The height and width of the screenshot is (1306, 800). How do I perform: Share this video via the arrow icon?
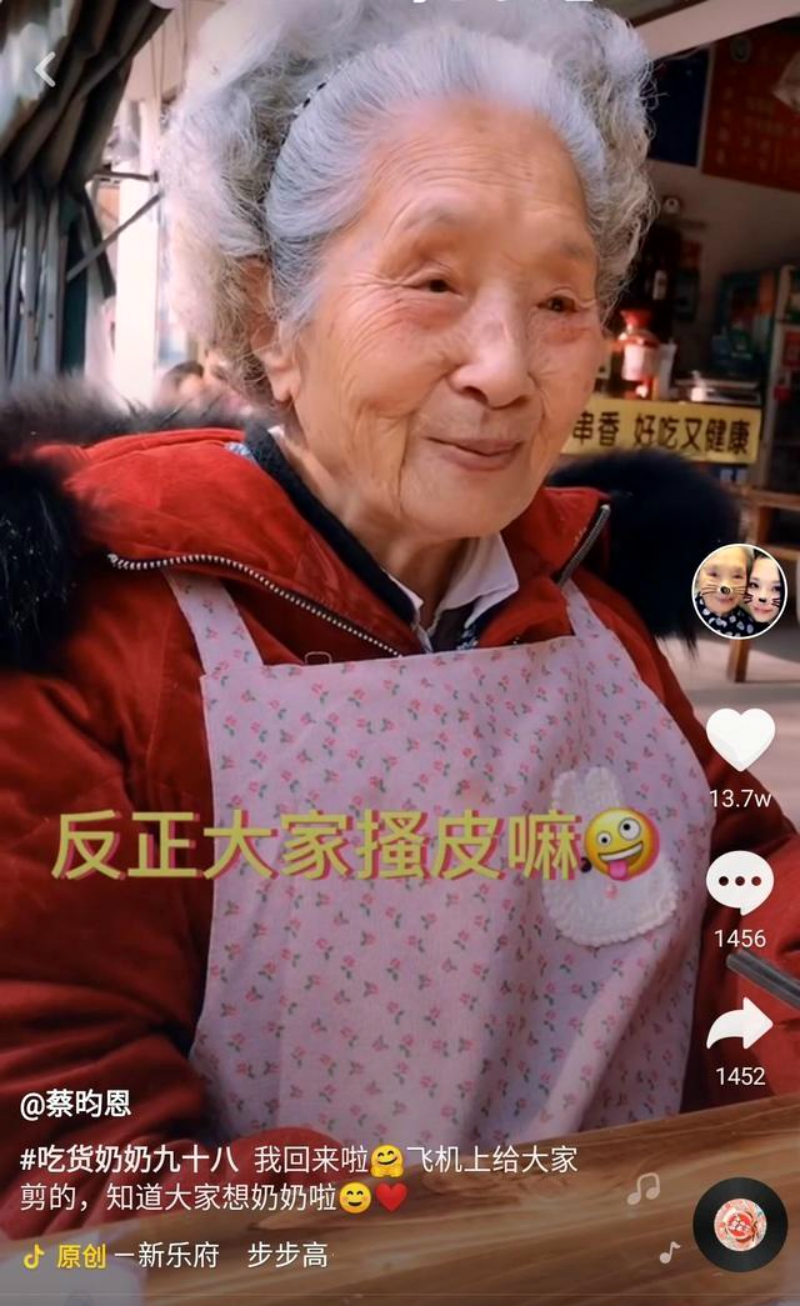[740, 1024]
